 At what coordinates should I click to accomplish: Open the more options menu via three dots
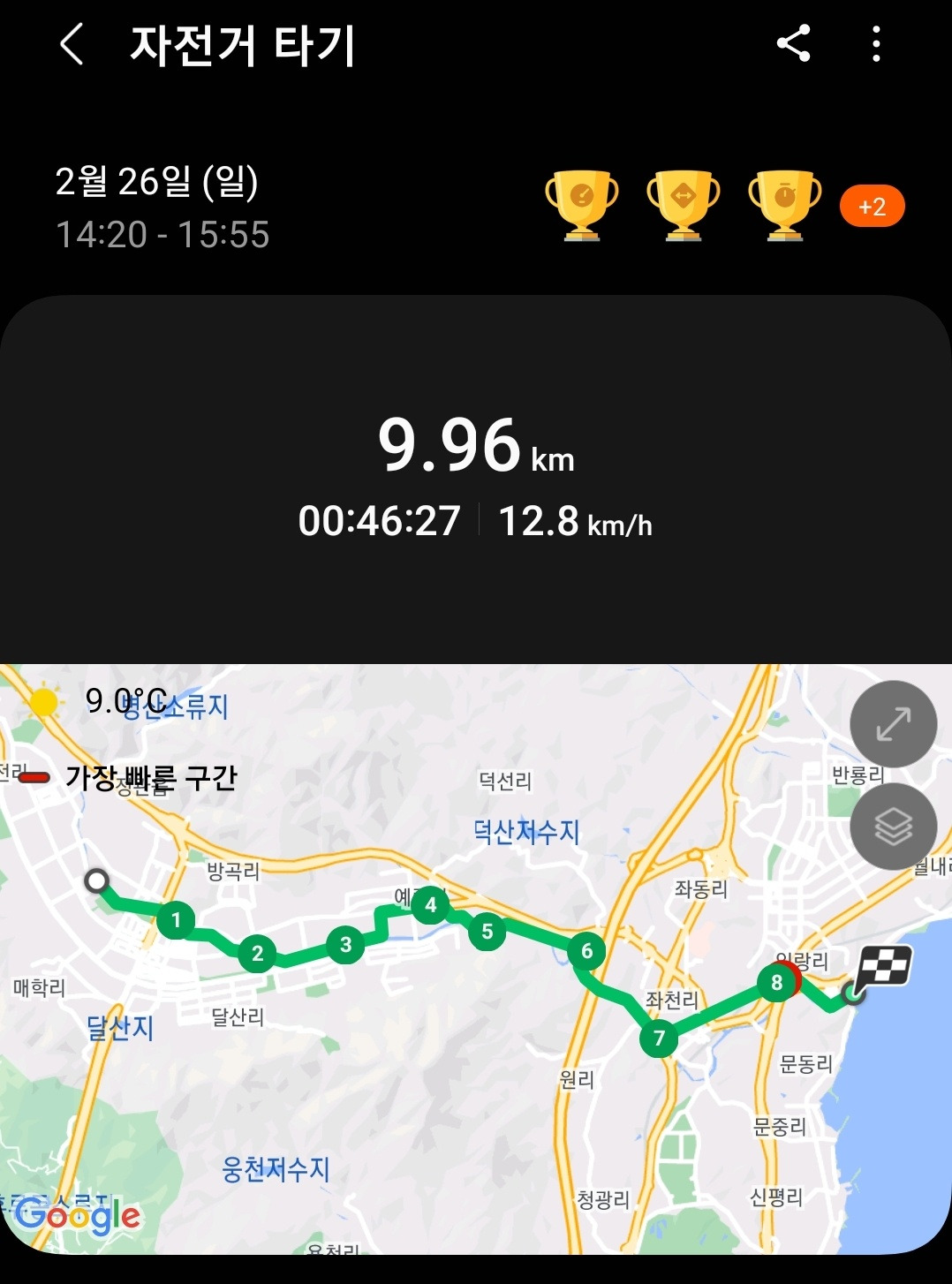[875, 46]
